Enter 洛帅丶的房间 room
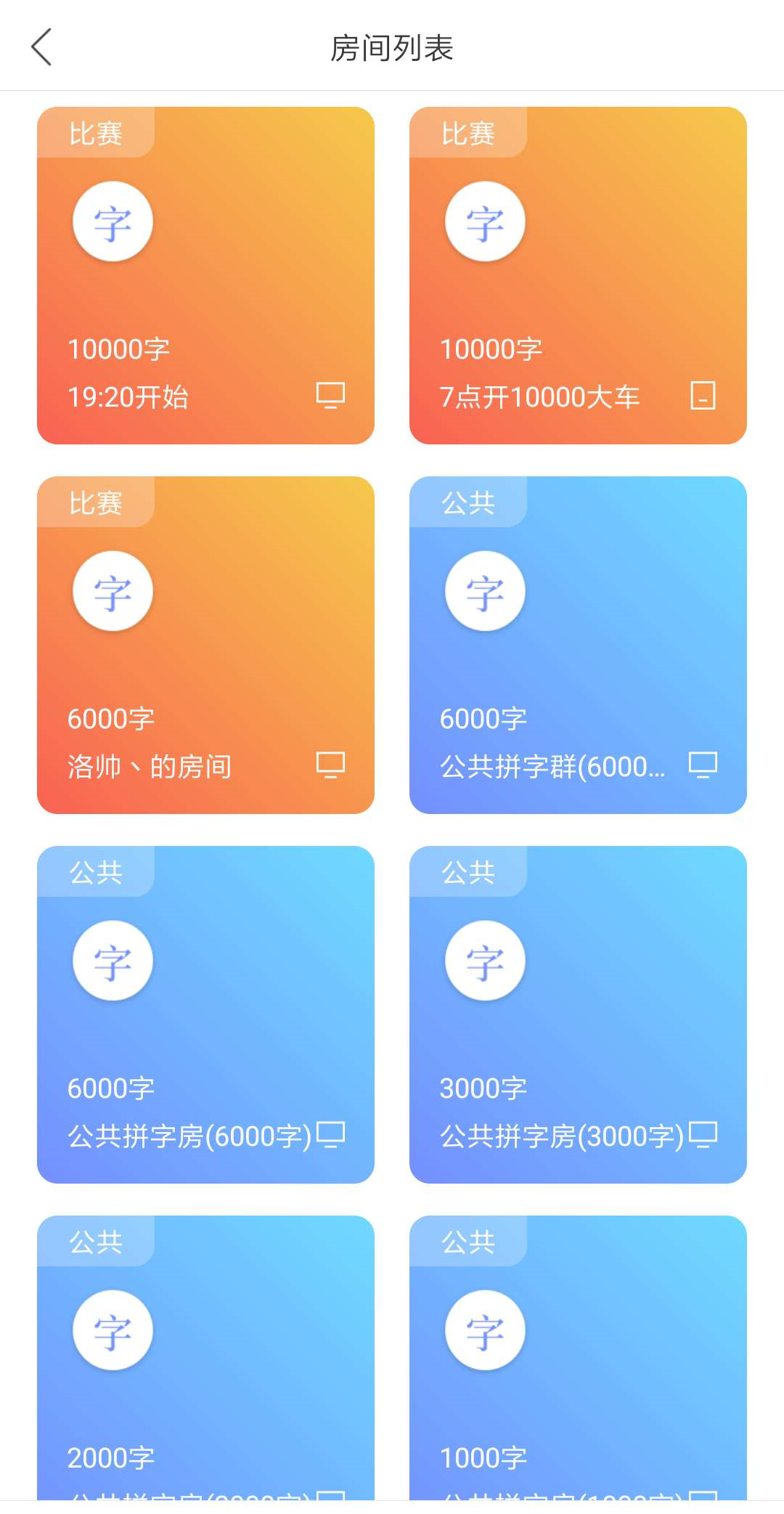 205,645
